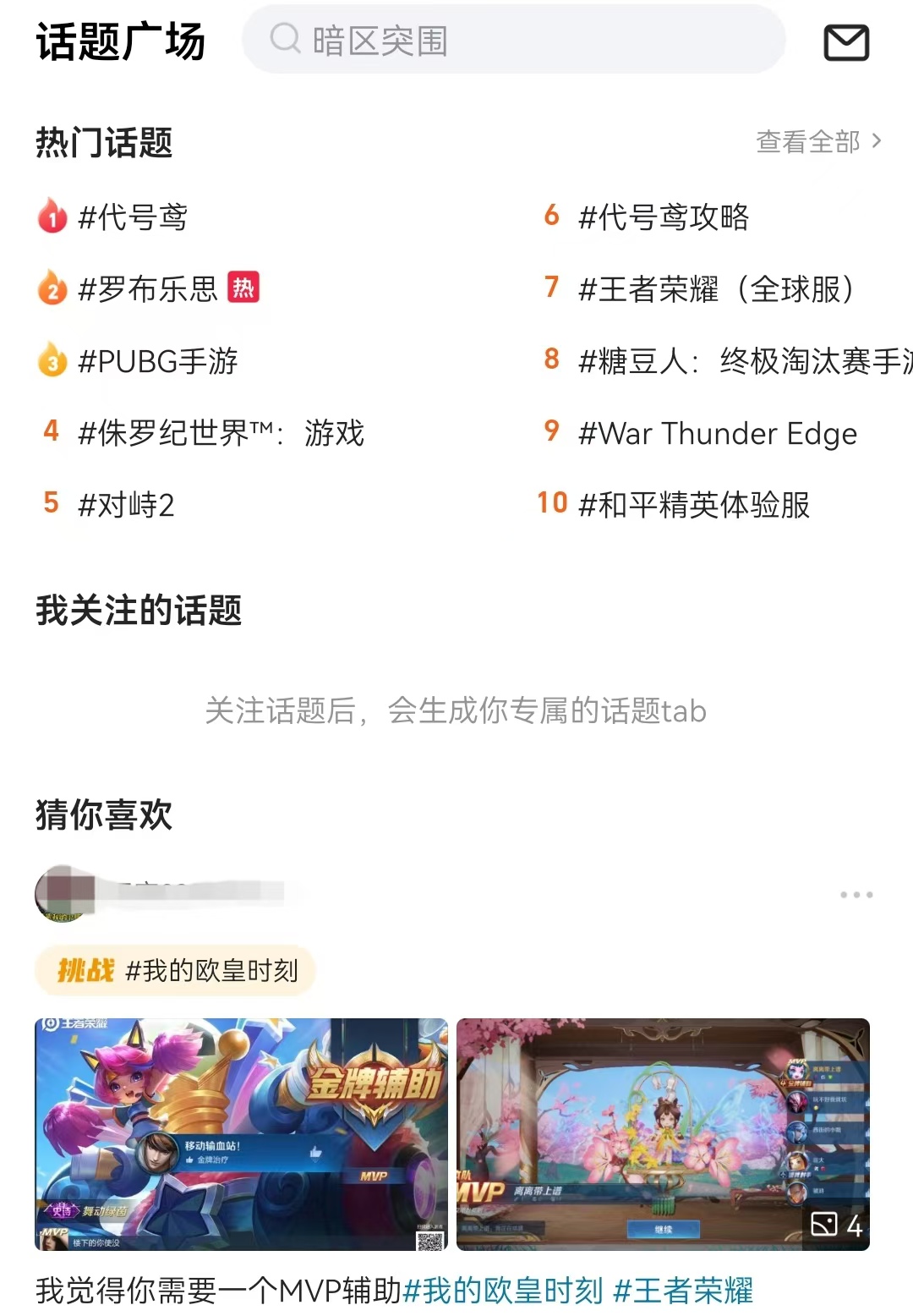Viewport: 913px width, 1316px height.
Task: Tap the #王者荣耀 hashtag in the caption
Action: (x=683, y=1291)
